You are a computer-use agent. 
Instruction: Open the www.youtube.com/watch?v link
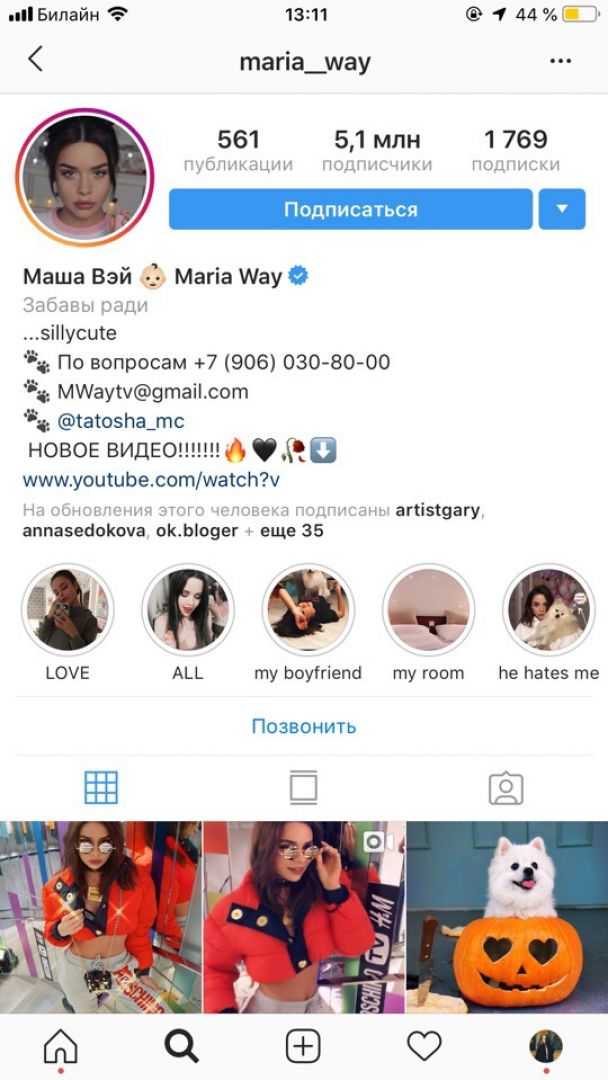tap(151, 480)
